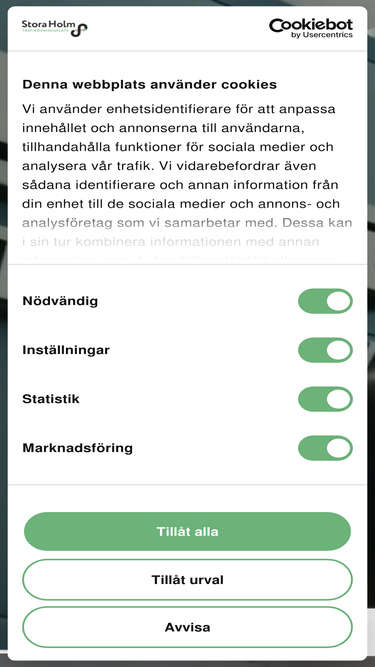
Task: Reject cookies with Avvisa
Action: click(x=188, y=627)
